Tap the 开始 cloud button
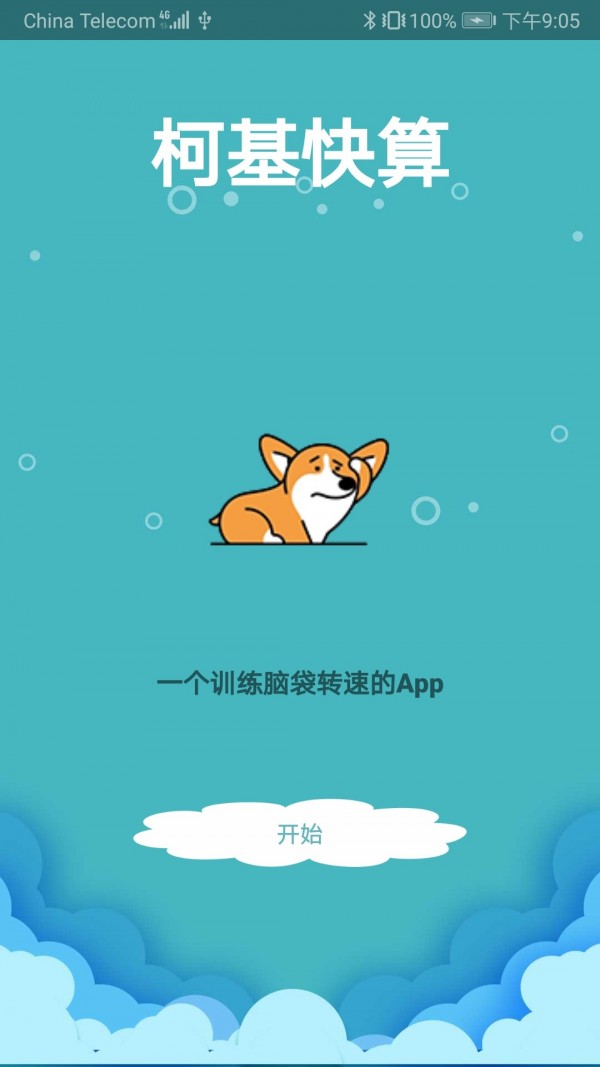This screenshot has width=600, height=1067. tap(300, 833)
